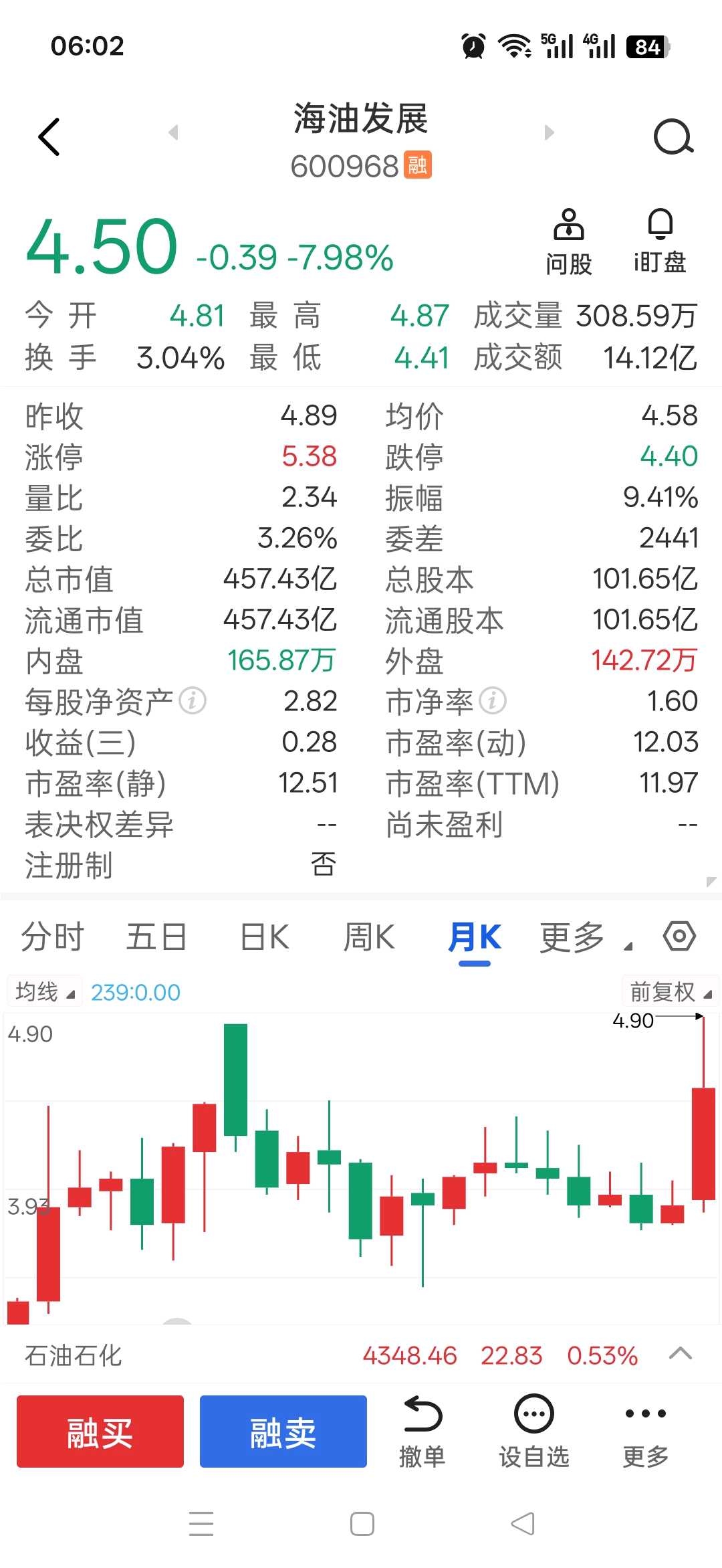Expand the 石油石化 sector bar
Screen dimensions: 722x1568
(x=680, y=1355)
